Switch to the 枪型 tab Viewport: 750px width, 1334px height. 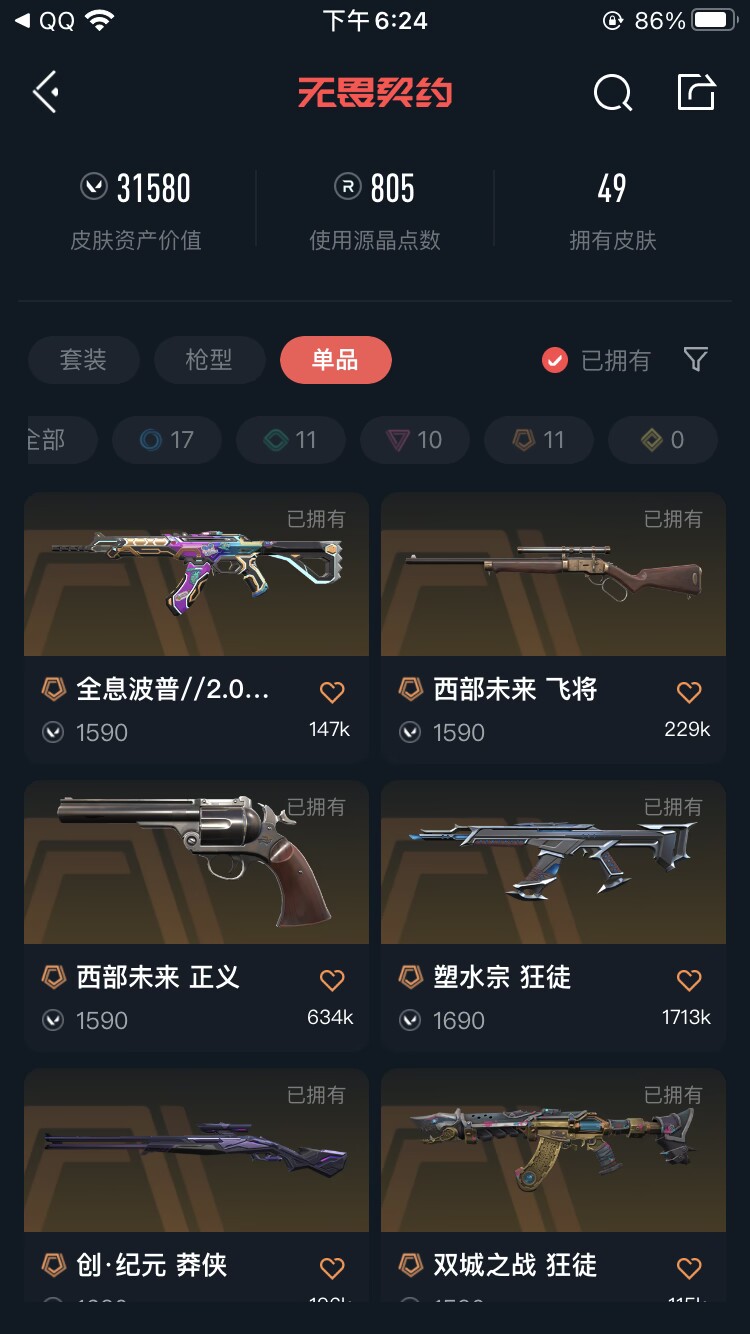tap(209, 360)
